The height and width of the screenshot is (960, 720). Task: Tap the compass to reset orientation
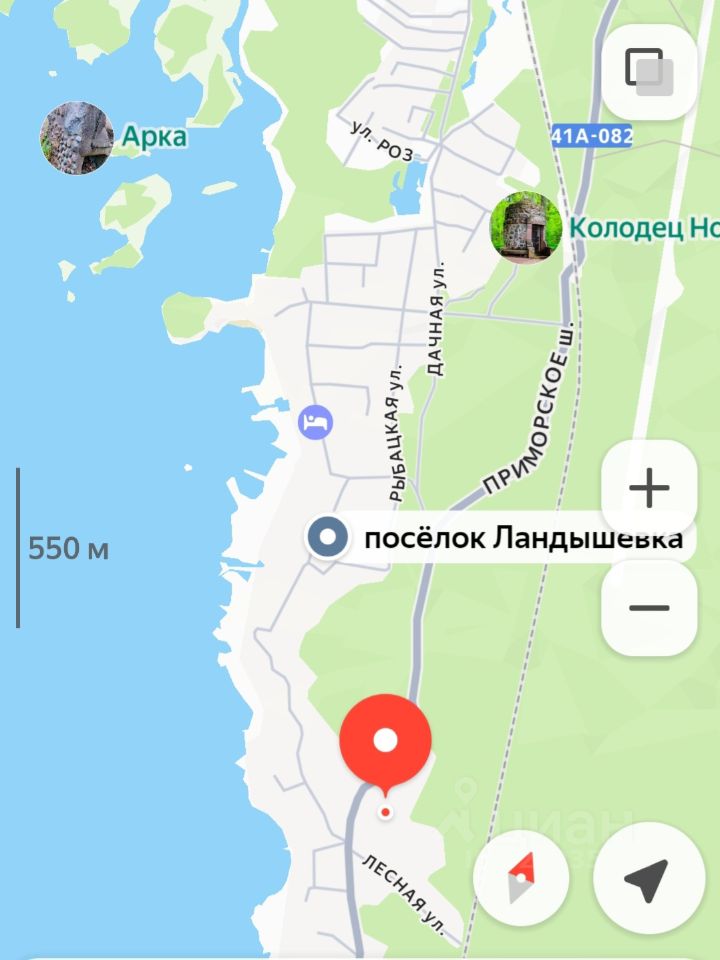(522, 877)
